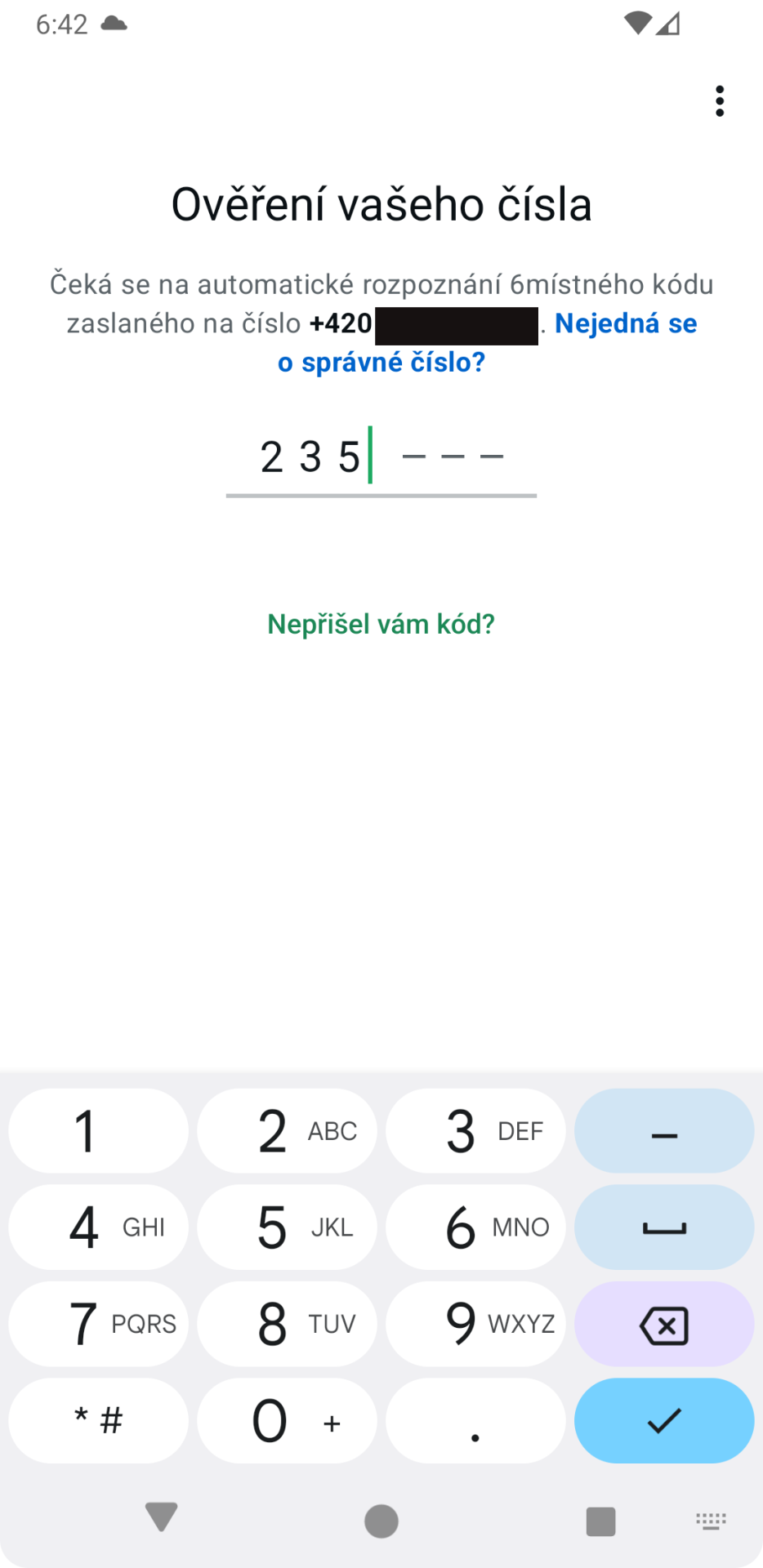Tap the keyboard switcher in navigation bar
The image size is (763, 1568).
[x=709, y=1521]
